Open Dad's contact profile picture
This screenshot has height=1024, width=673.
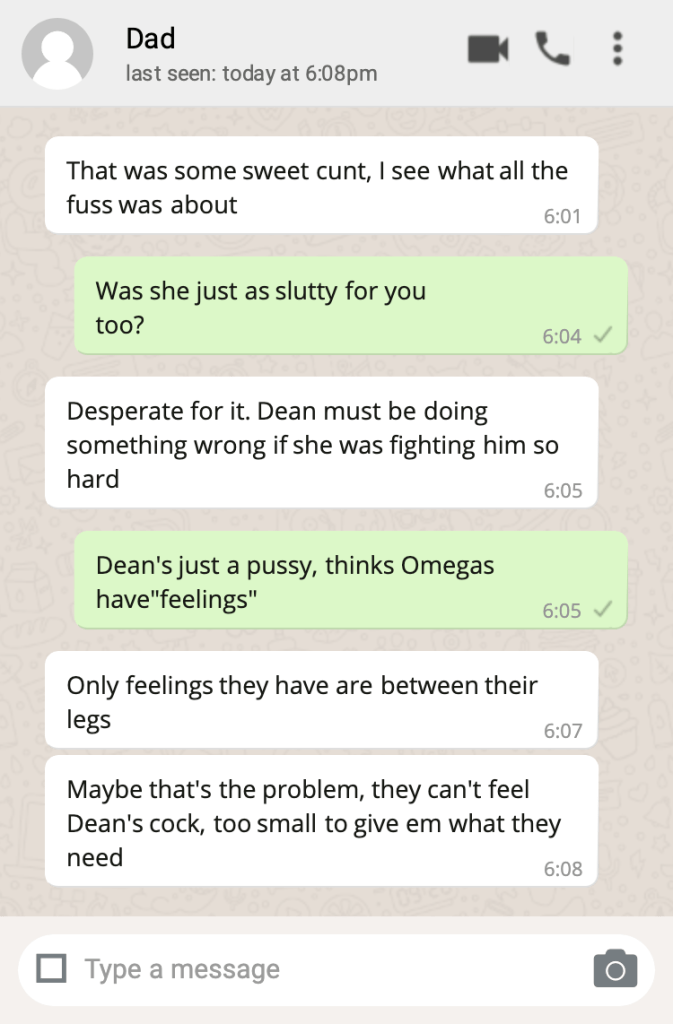(57, 53)
